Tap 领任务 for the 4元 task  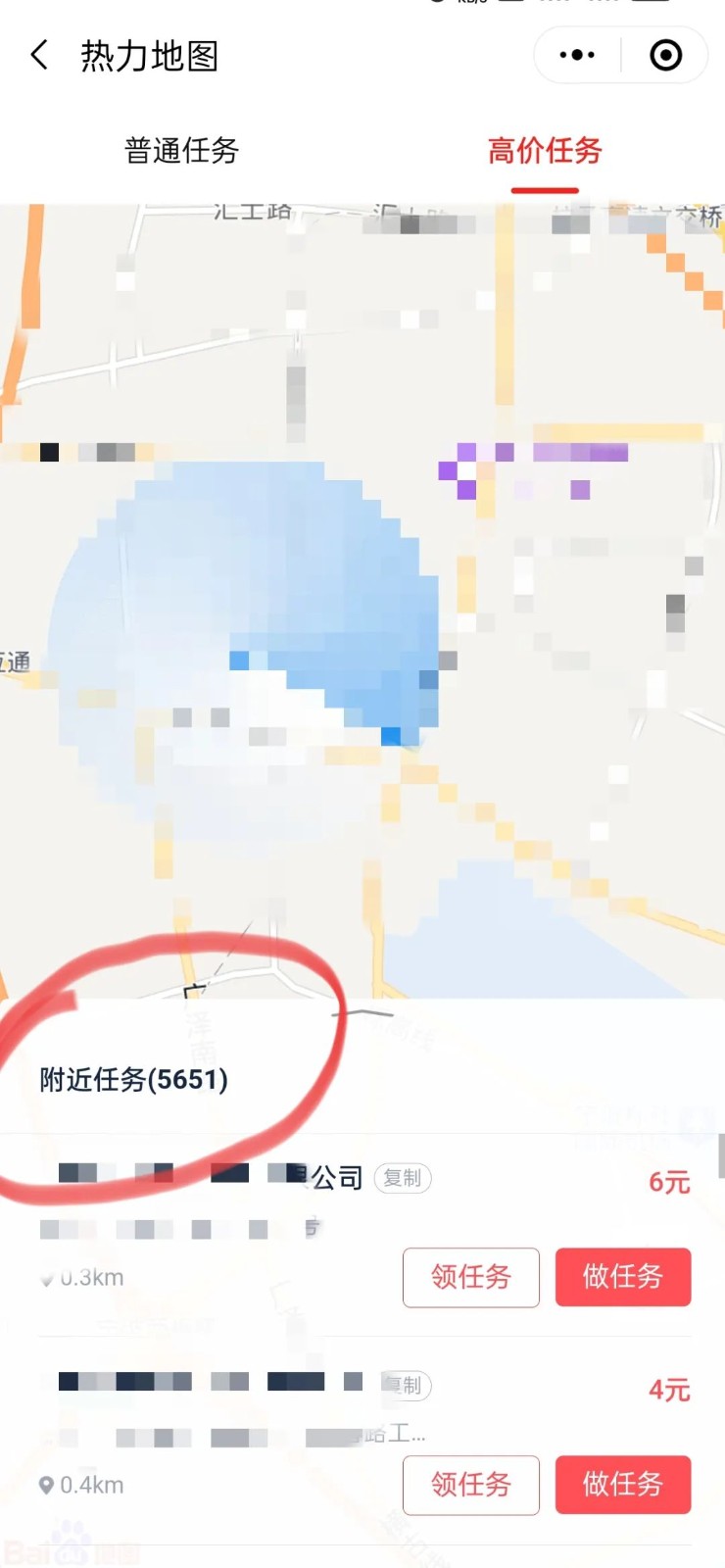point(470,1484)
